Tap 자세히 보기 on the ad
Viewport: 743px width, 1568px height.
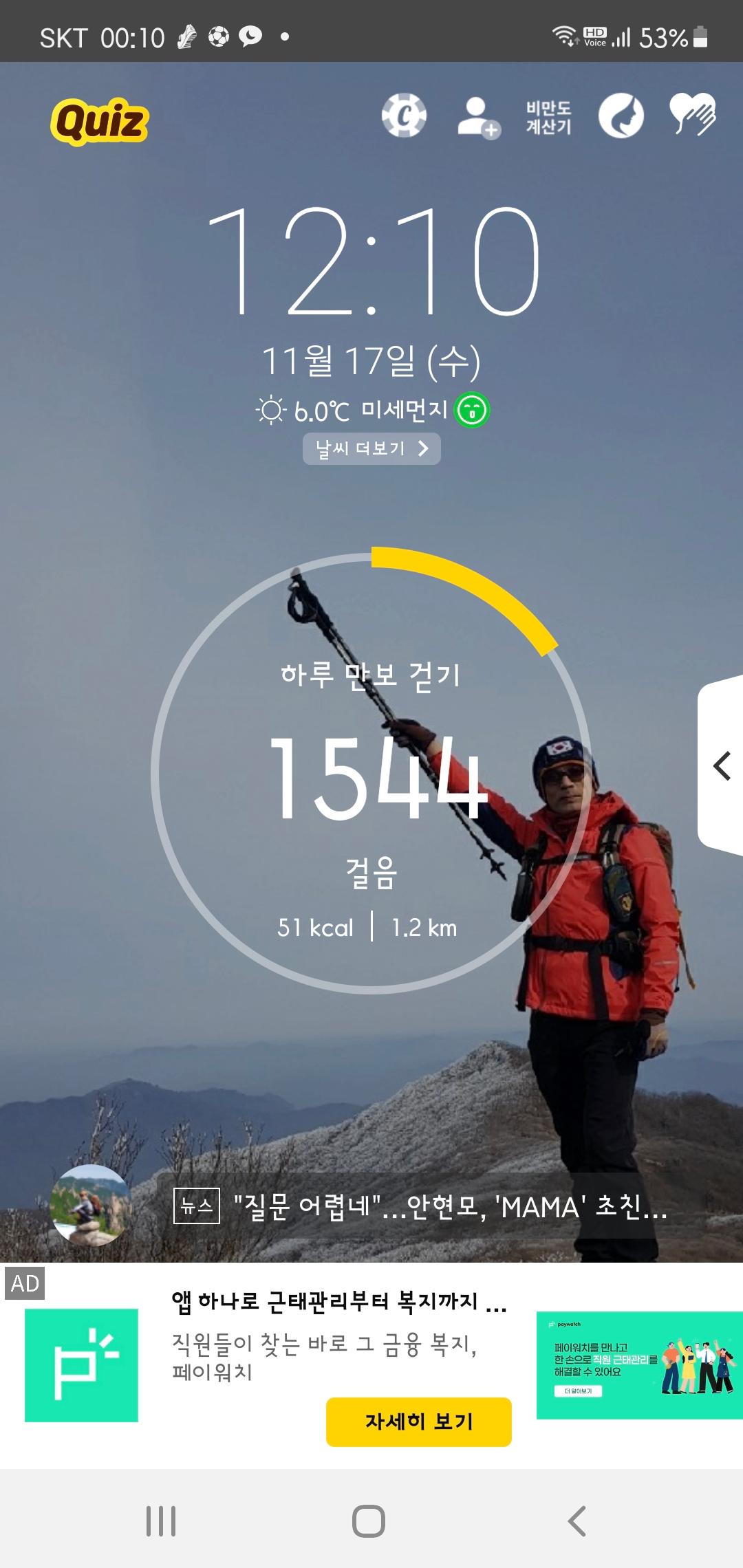418,1422
